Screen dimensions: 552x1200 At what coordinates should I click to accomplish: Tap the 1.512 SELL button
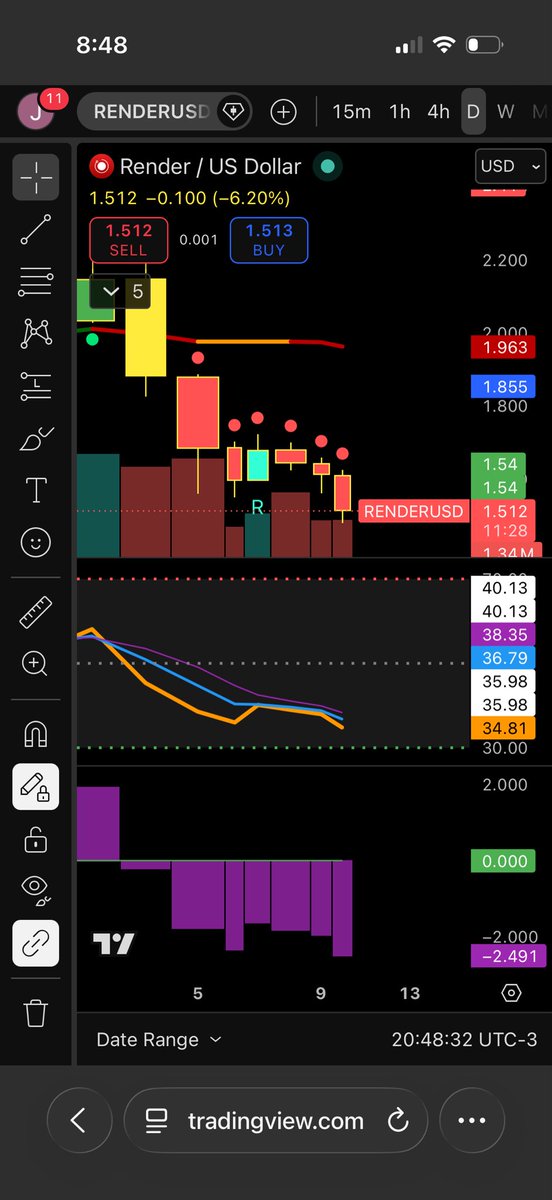tap(128, 240)
